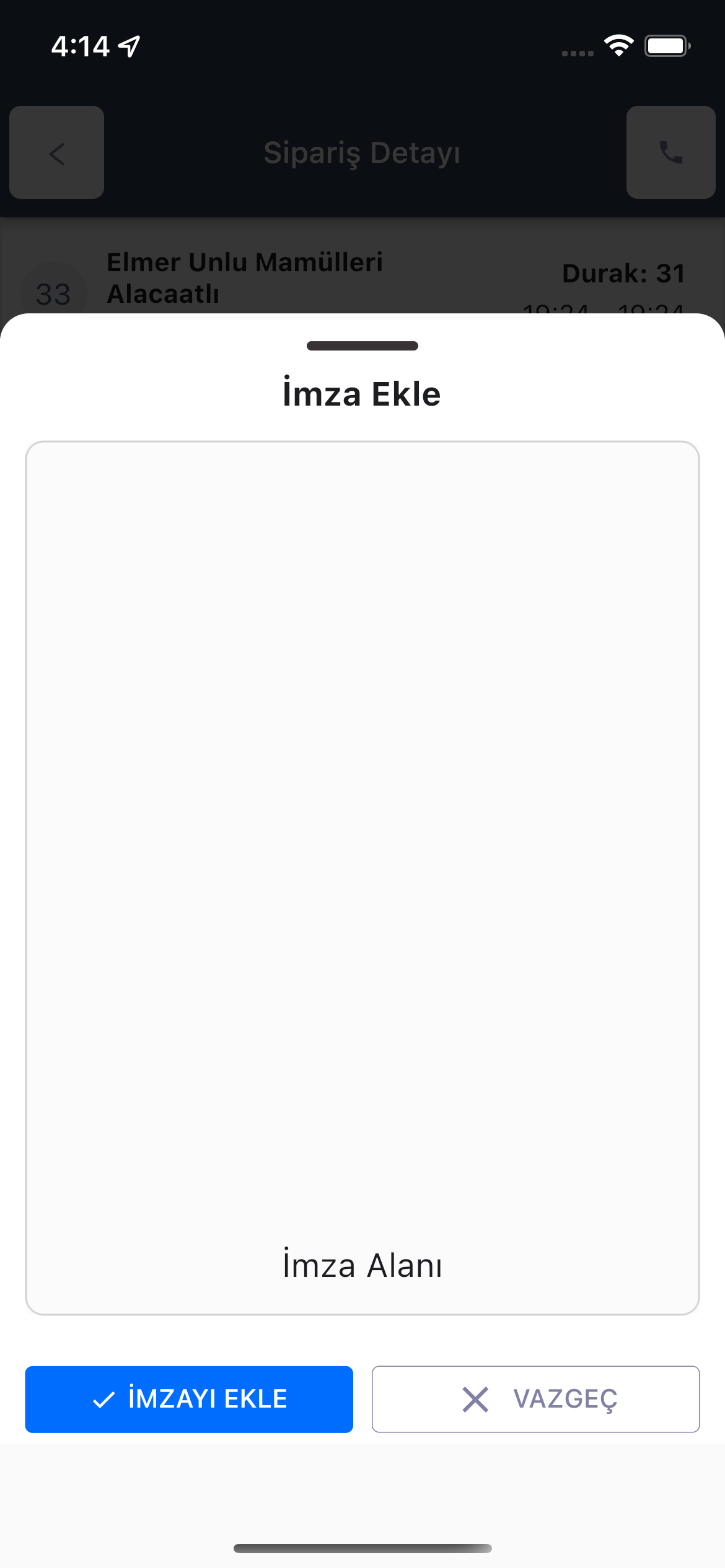
Task: Cancel signature with the VAZGEÇ button
Action: [x=536, y=1399]
